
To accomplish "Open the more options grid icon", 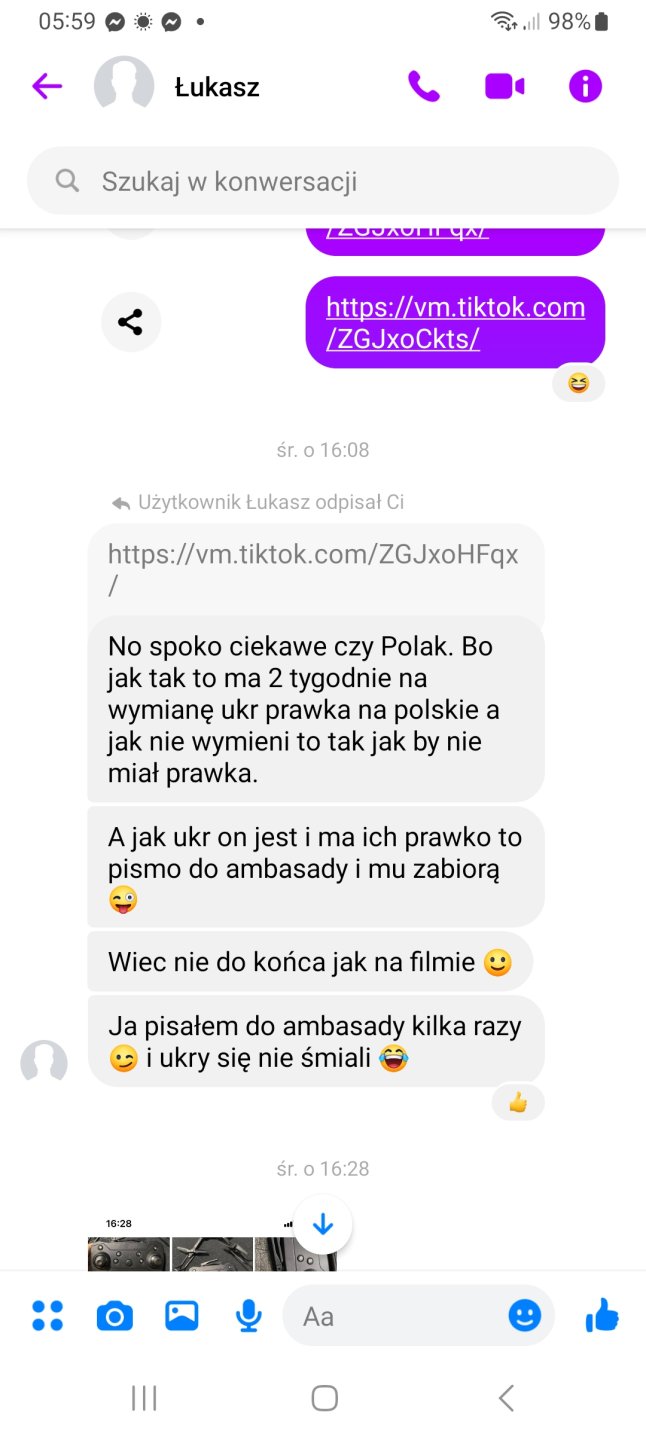I will [47, 1316].
